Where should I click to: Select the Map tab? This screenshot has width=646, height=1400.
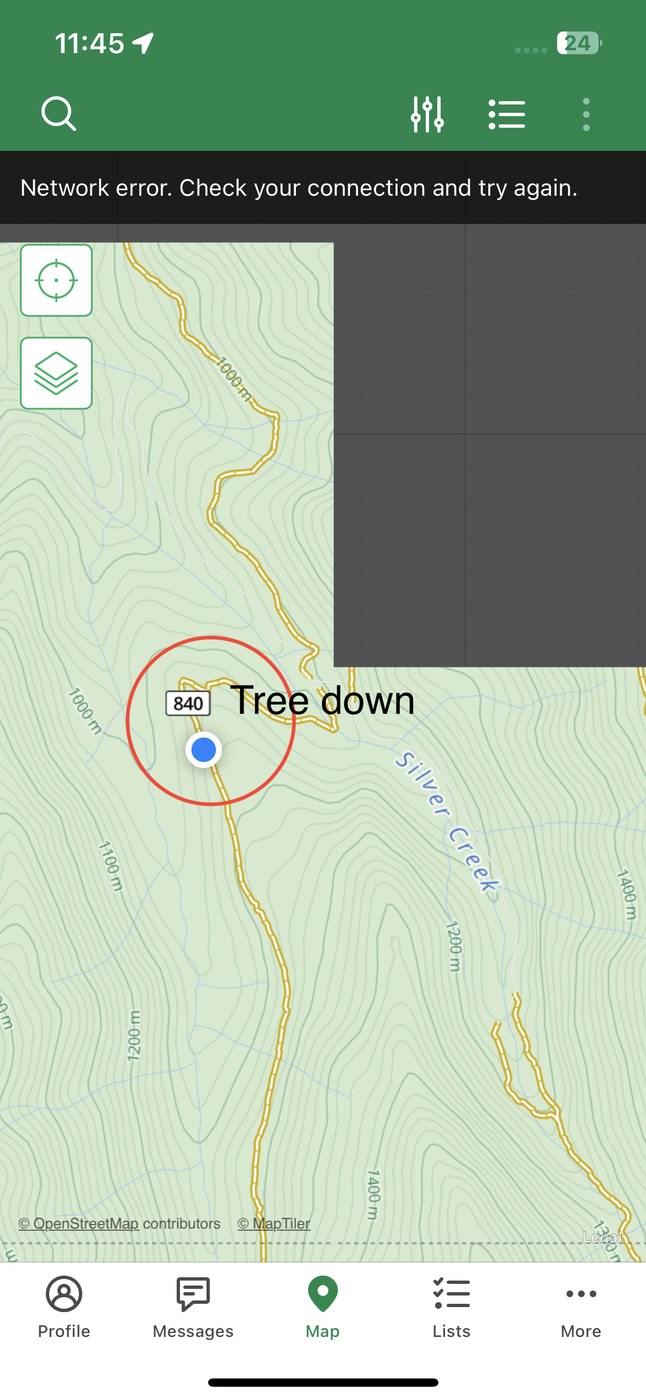tap(322, 1307)
